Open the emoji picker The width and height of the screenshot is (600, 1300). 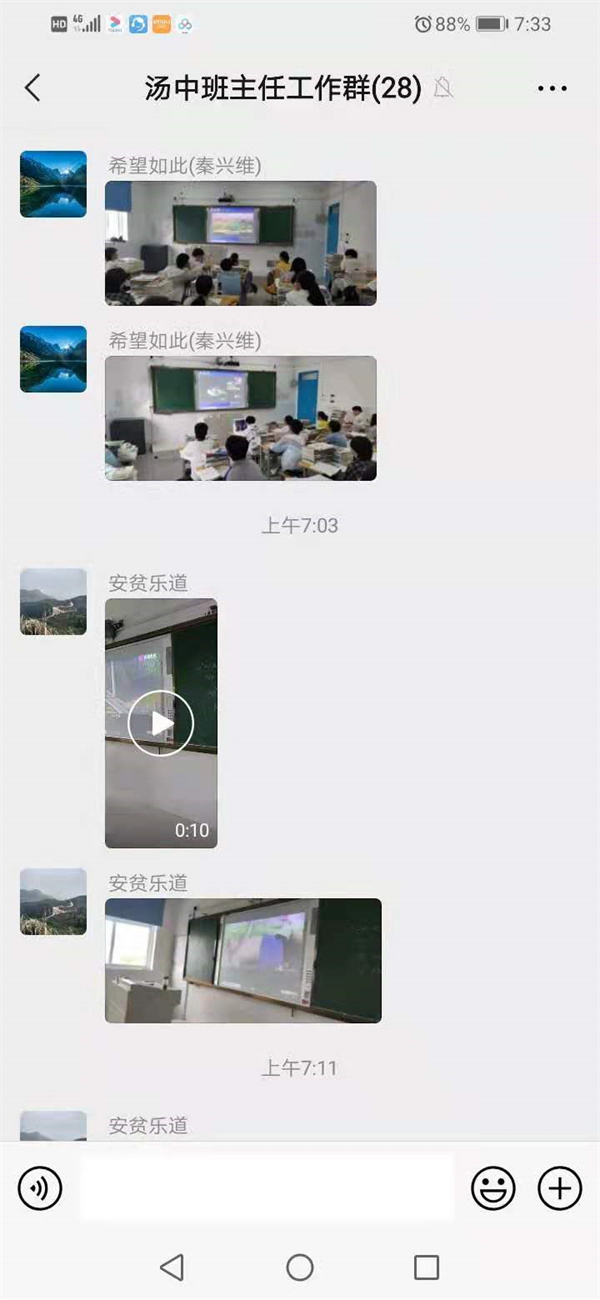493,1188
